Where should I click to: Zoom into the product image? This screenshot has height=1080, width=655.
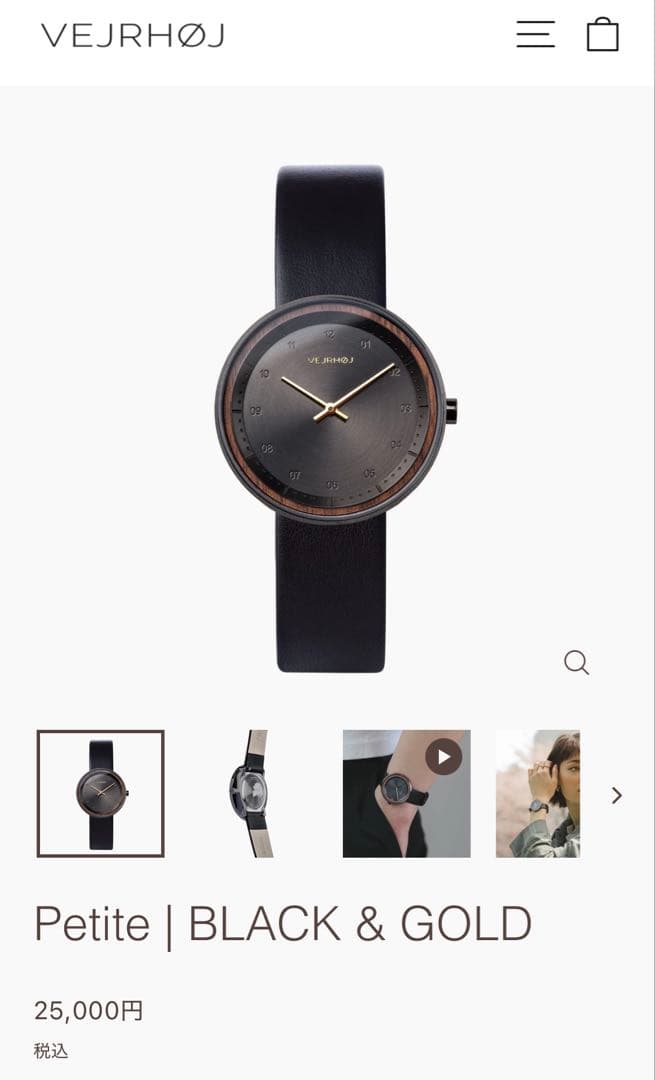point(576,662)
